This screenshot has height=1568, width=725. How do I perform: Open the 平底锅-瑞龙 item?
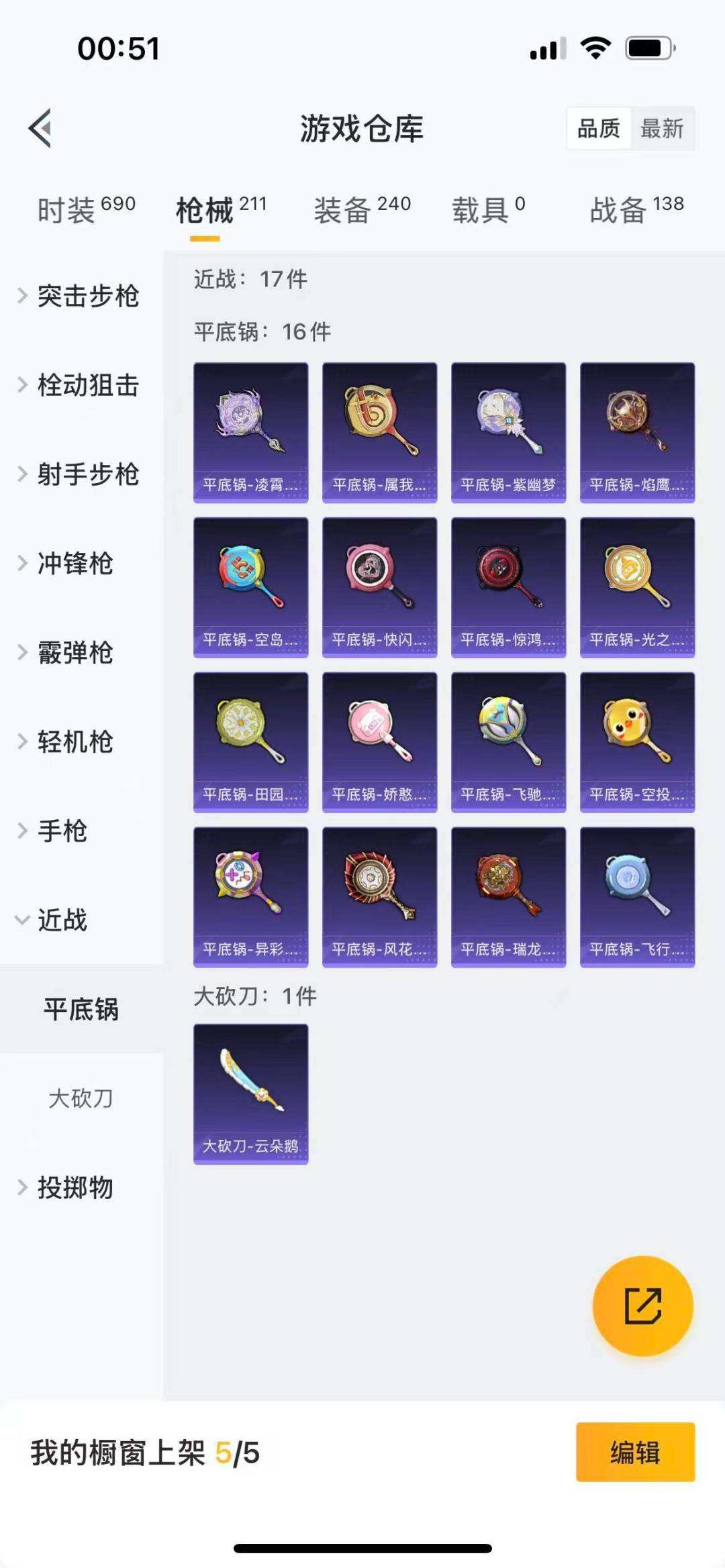[508, 897]
